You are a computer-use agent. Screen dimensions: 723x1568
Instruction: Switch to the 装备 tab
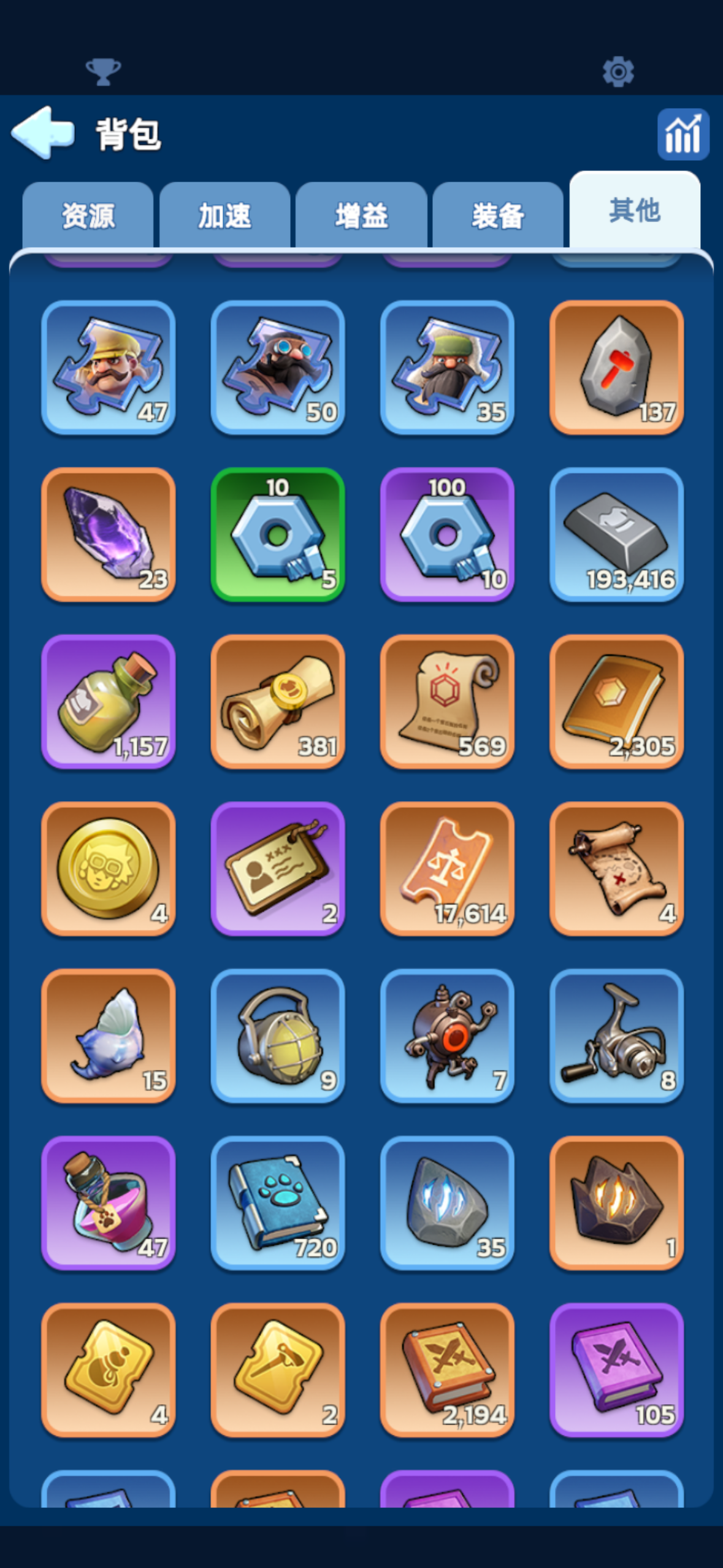pyautogui.click(x=497, y=215)
